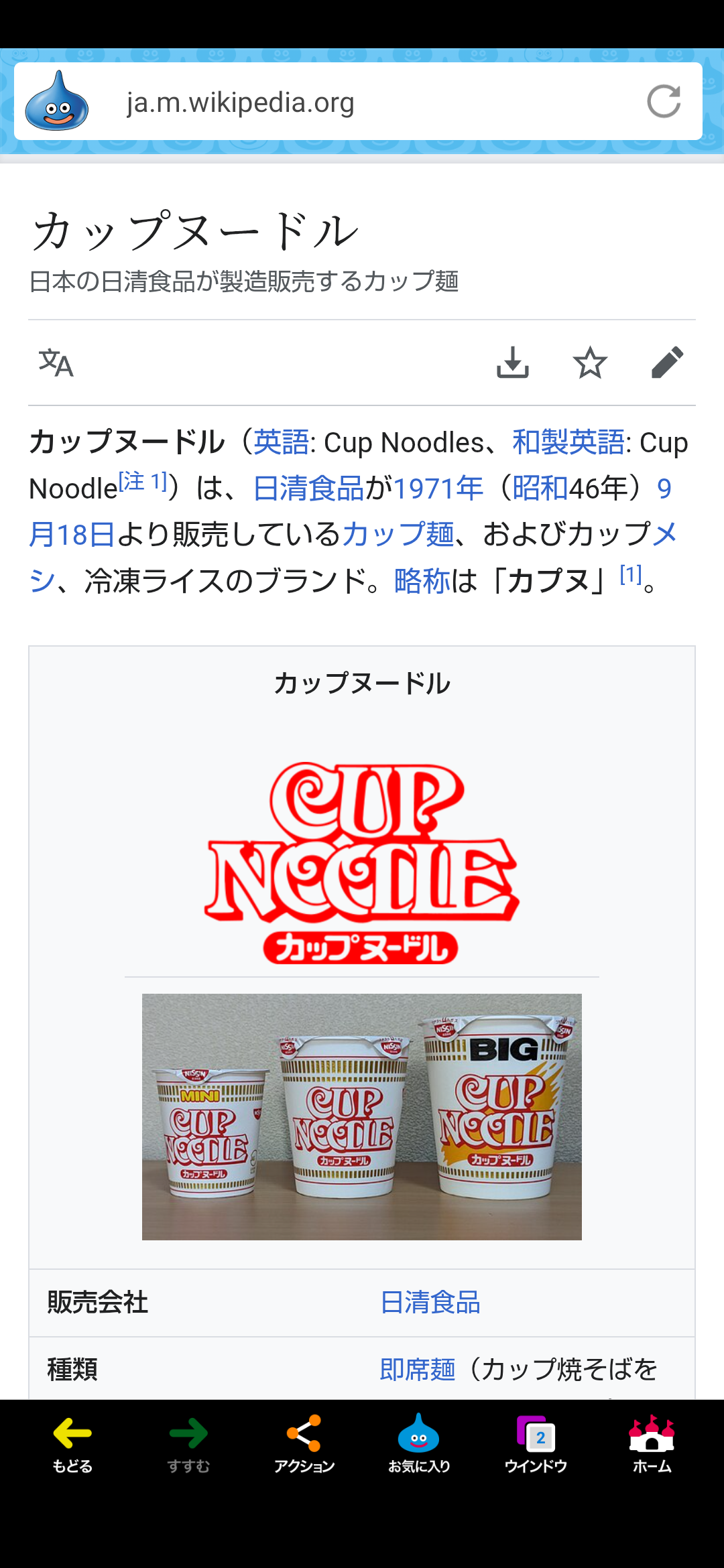Return to the ホーム page
Viewport: 724px width, 1568px height.
click(x=652, y=1444)
